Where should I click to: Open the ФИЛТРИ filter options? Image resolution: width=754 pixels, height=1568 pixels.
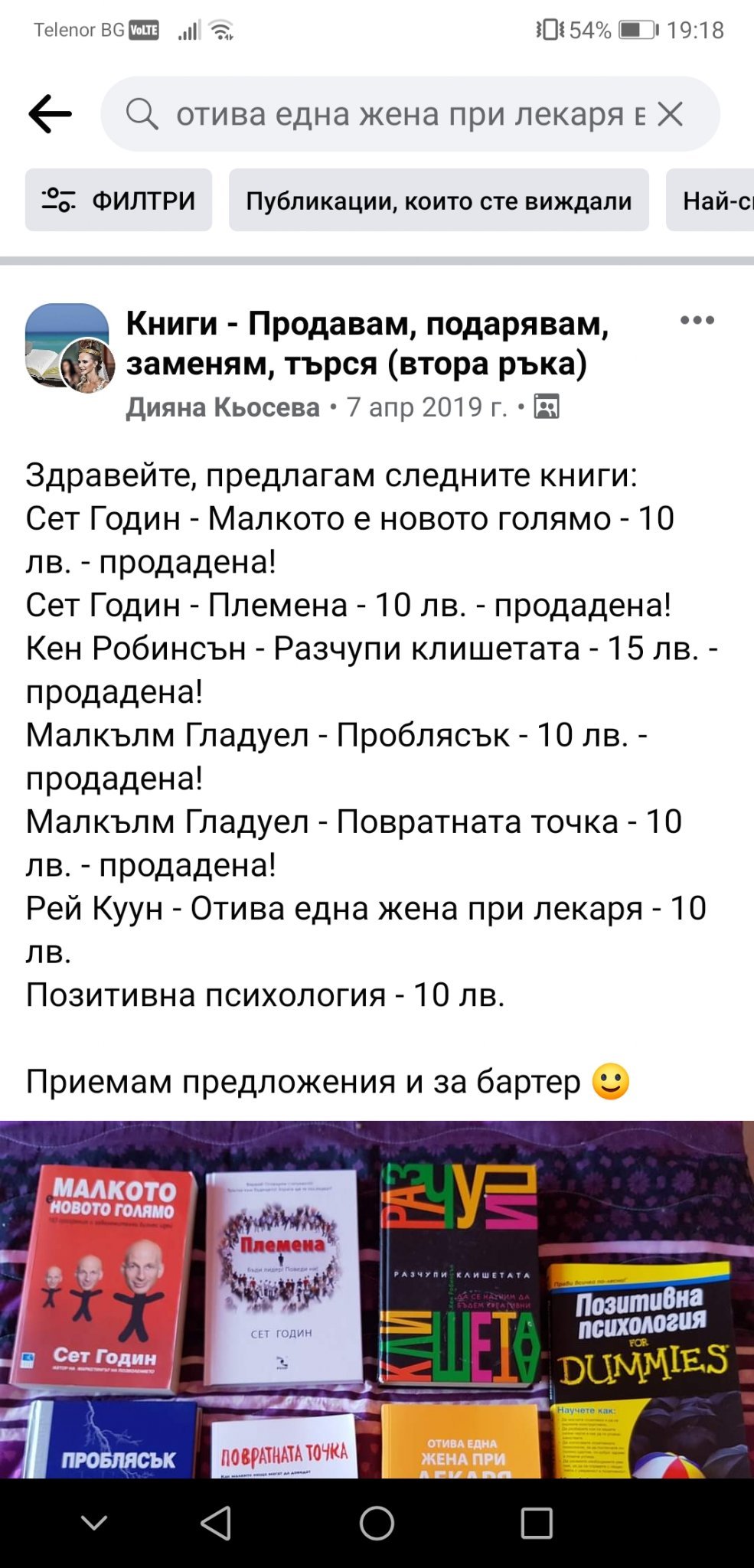(x=119, y=201)
